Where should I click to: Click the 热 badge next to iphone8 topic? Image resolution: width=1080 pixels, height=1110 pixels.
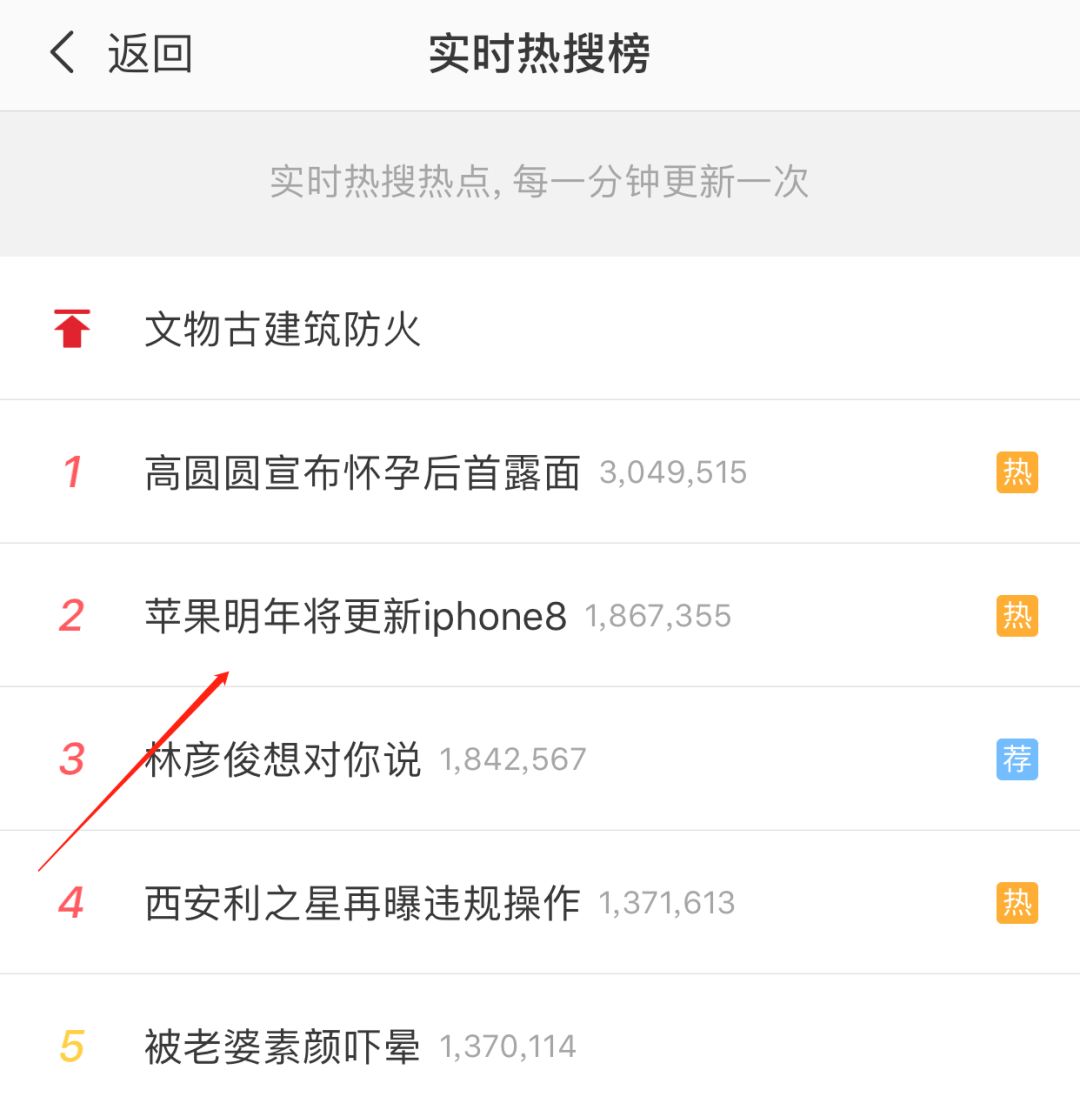1016,616
